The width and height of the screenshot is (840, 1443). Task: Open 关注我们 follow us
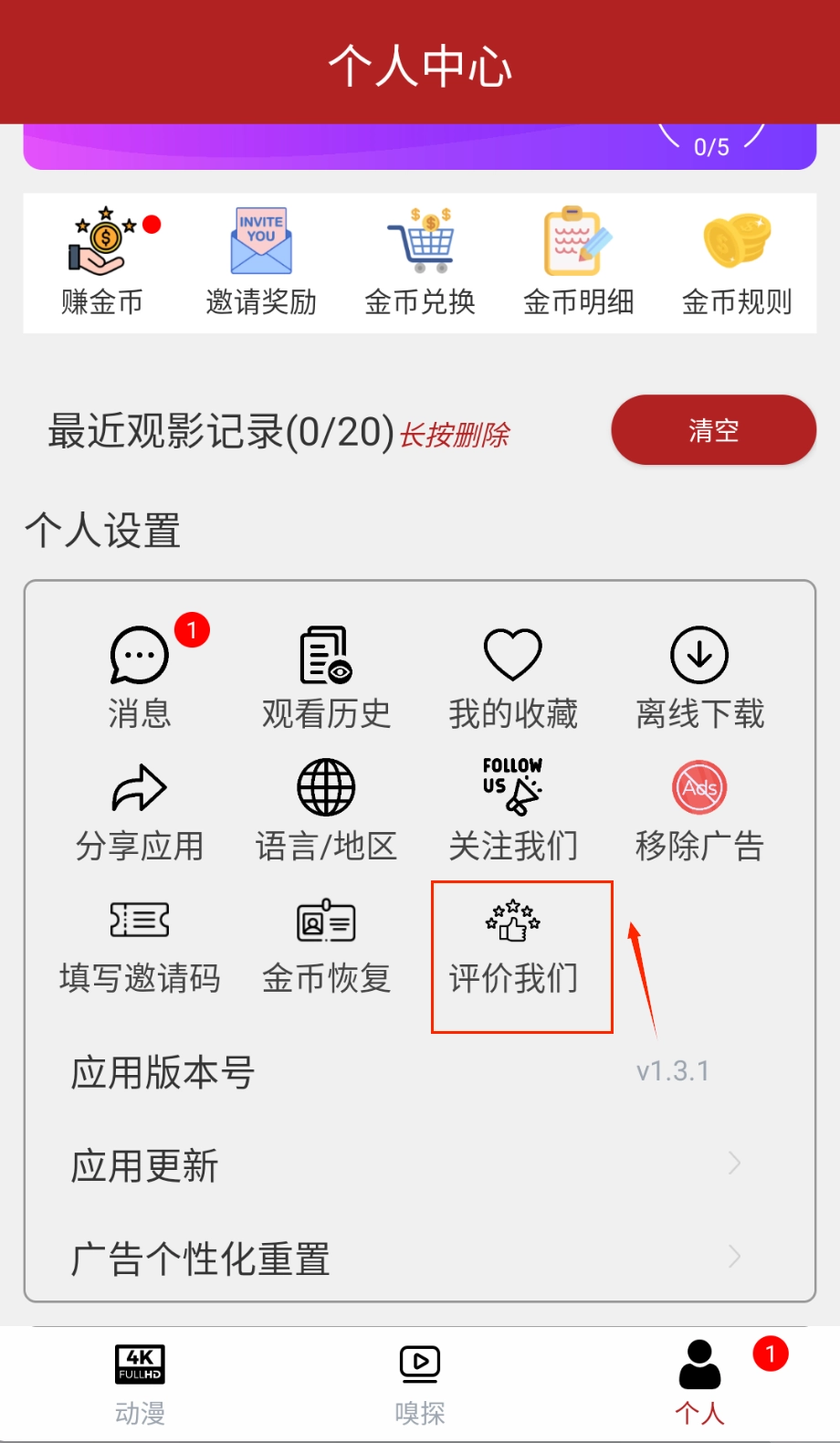click(513, 810)
